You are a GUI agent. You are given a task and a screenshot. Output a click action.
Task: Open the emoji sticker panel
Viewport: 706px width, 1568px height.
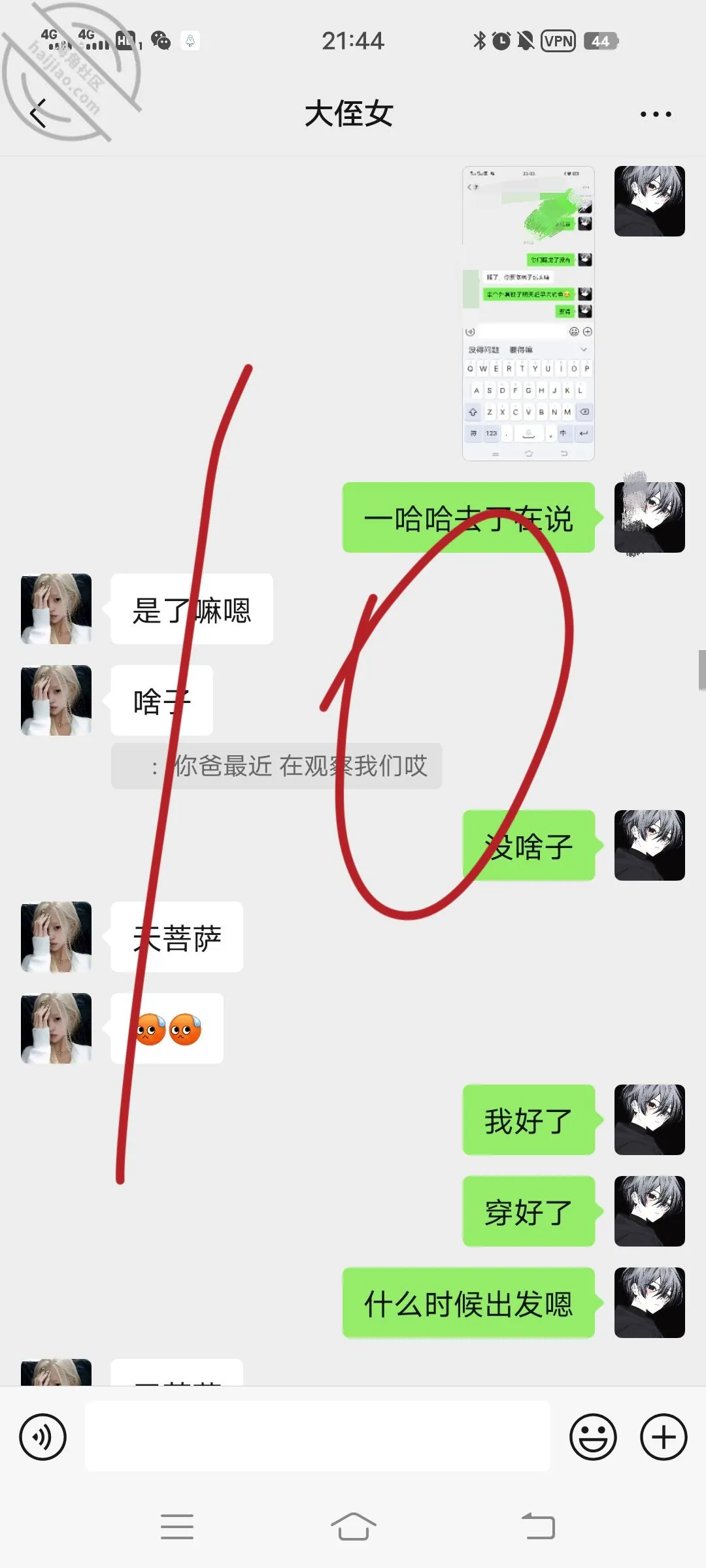click(593, 1437)
